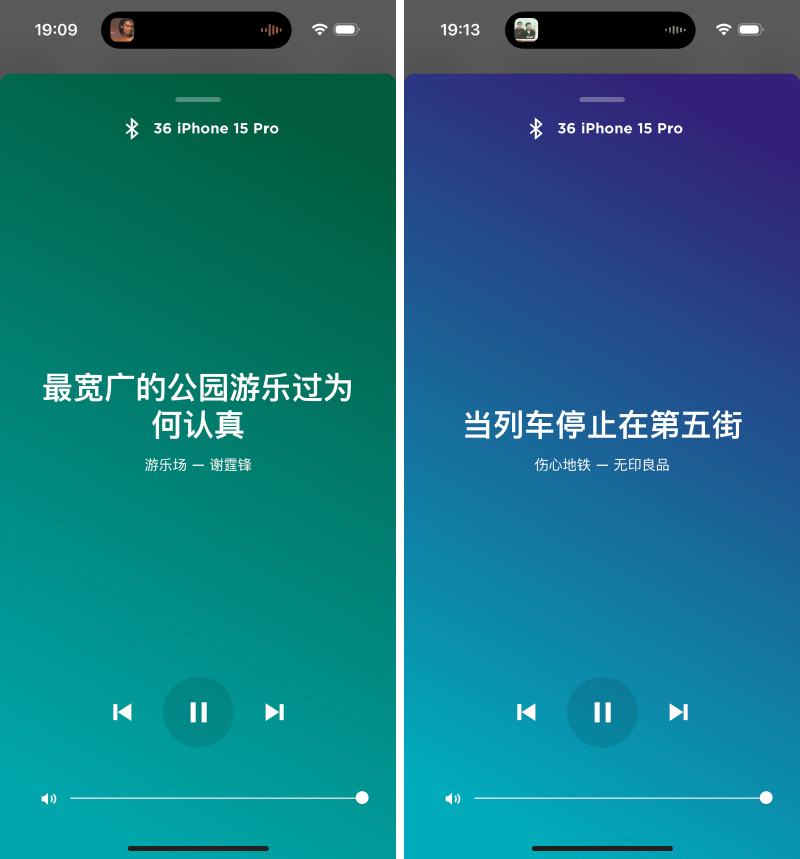
Task: Tap the home indicator bar on the left screen
Action: pos(197,848)
